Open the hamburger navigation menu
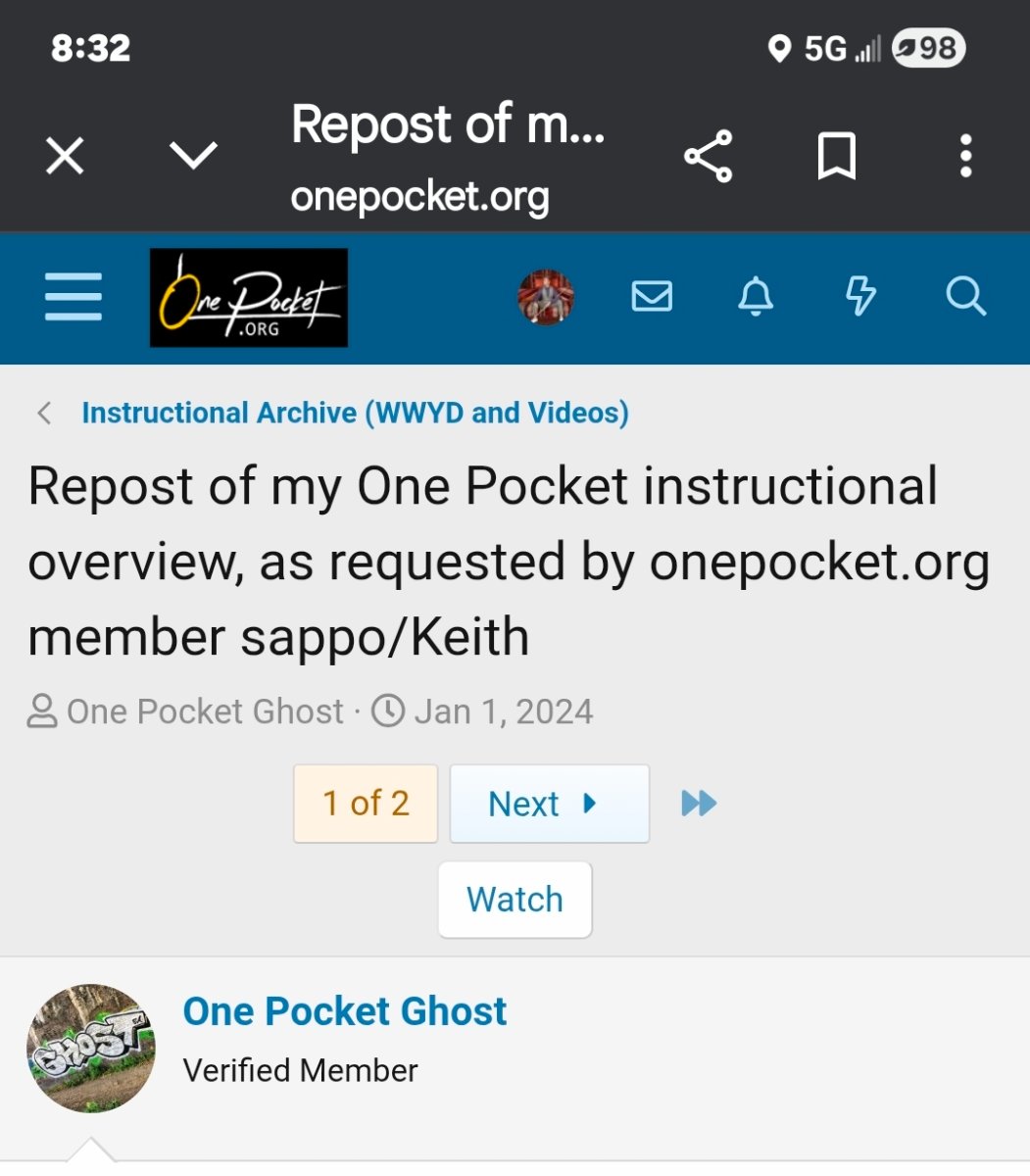The image size is (1030, 1176). pyautogui.click(x=73, y=298)
